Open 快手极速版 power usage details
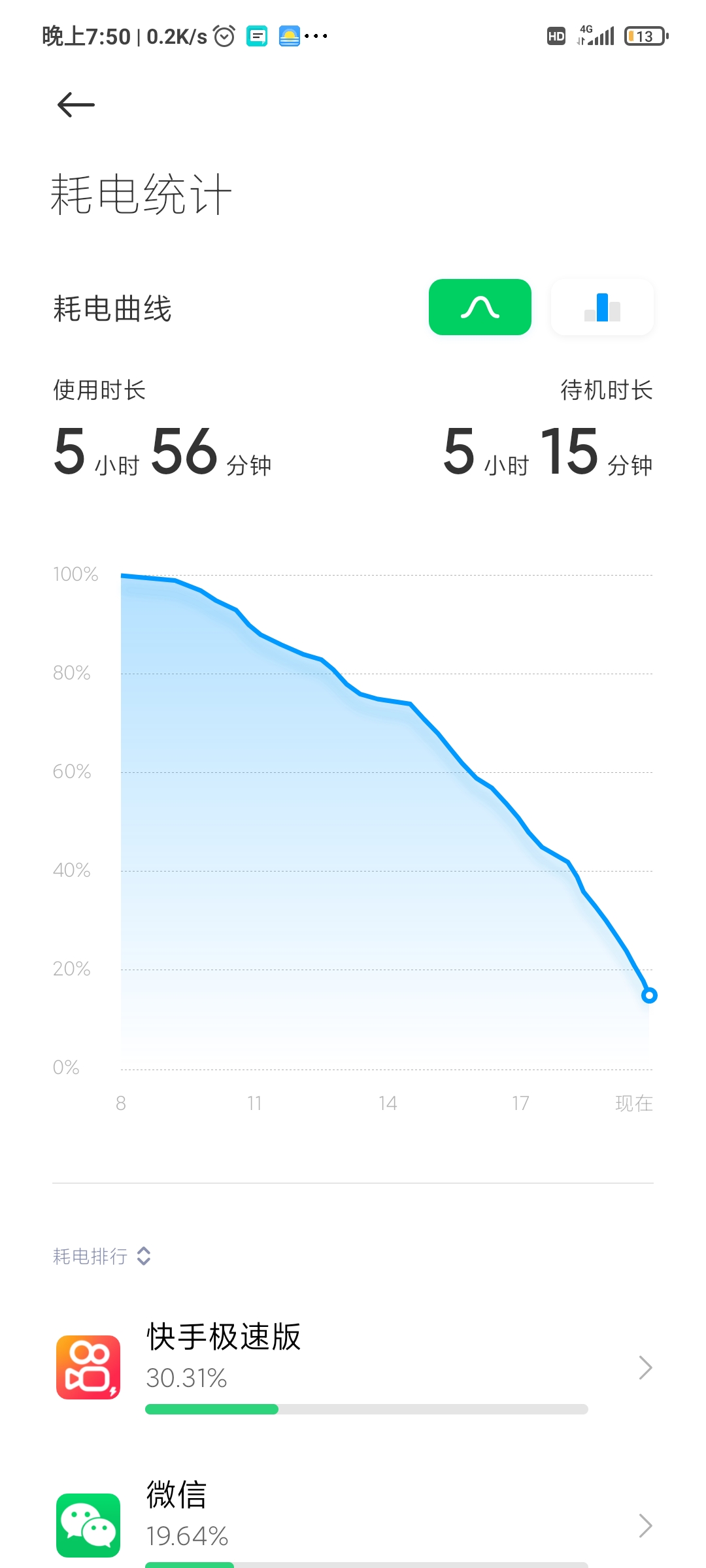 (x=353, y=1367)
